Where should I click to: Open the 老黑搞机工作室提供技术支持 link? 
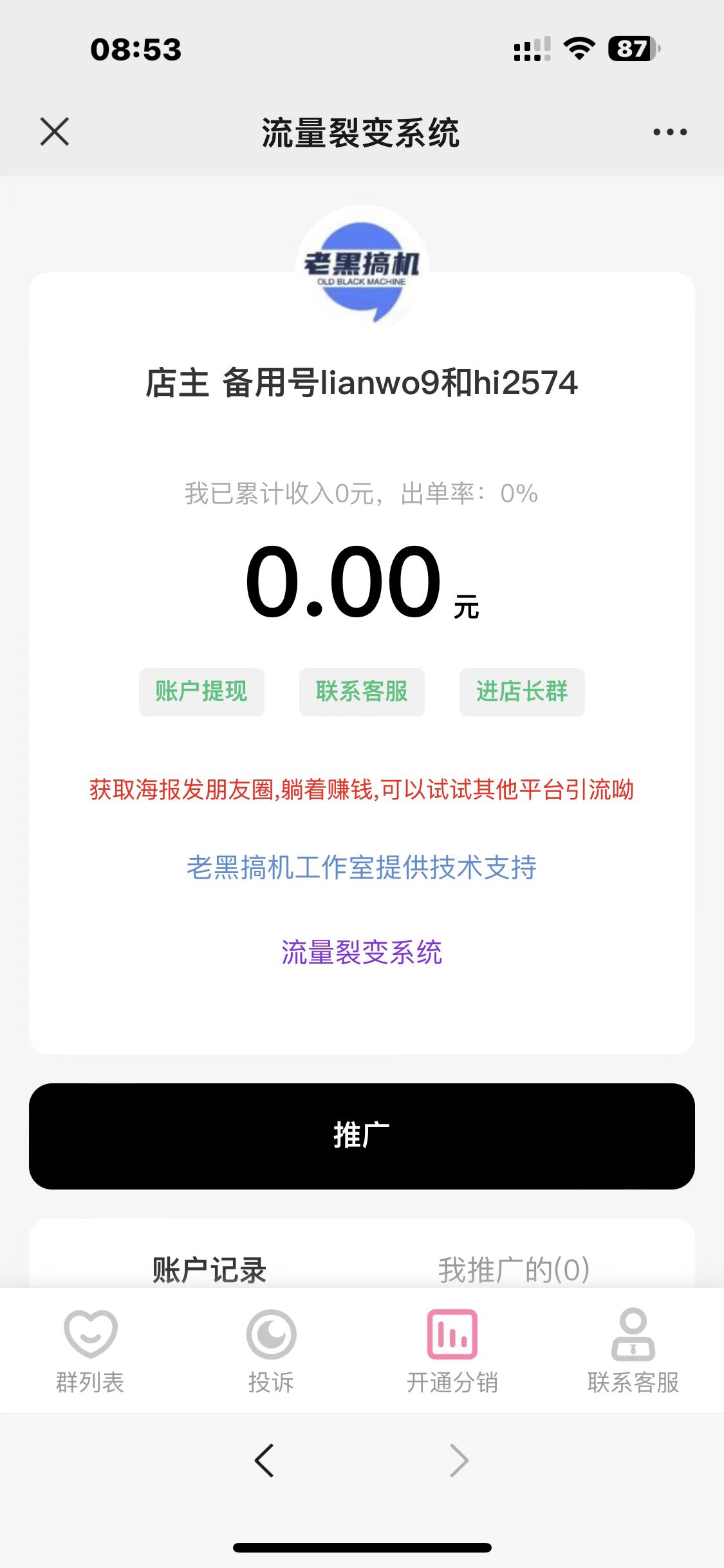click(x=362, y=868)
